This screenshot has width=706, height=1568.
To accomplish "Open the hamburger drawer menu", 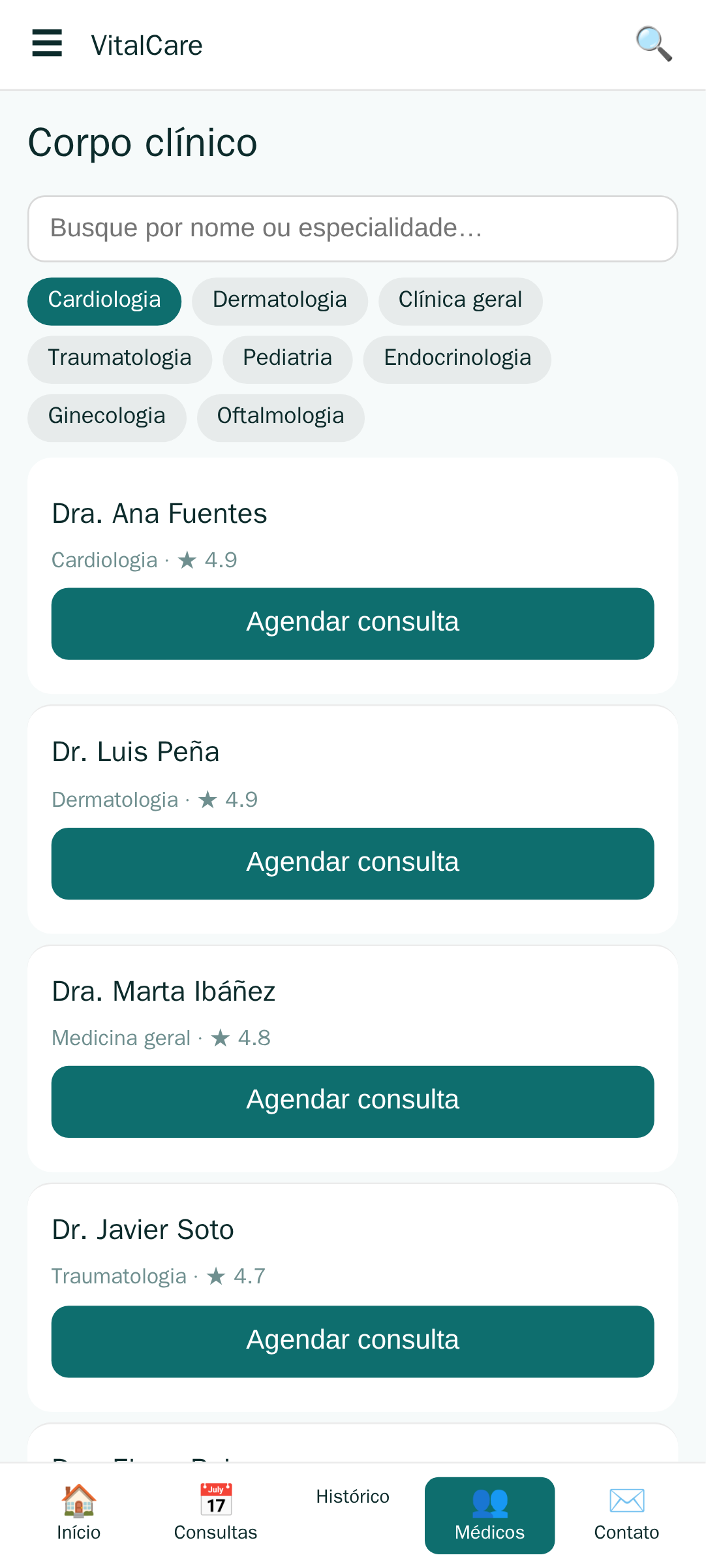I will coord(47,44).
